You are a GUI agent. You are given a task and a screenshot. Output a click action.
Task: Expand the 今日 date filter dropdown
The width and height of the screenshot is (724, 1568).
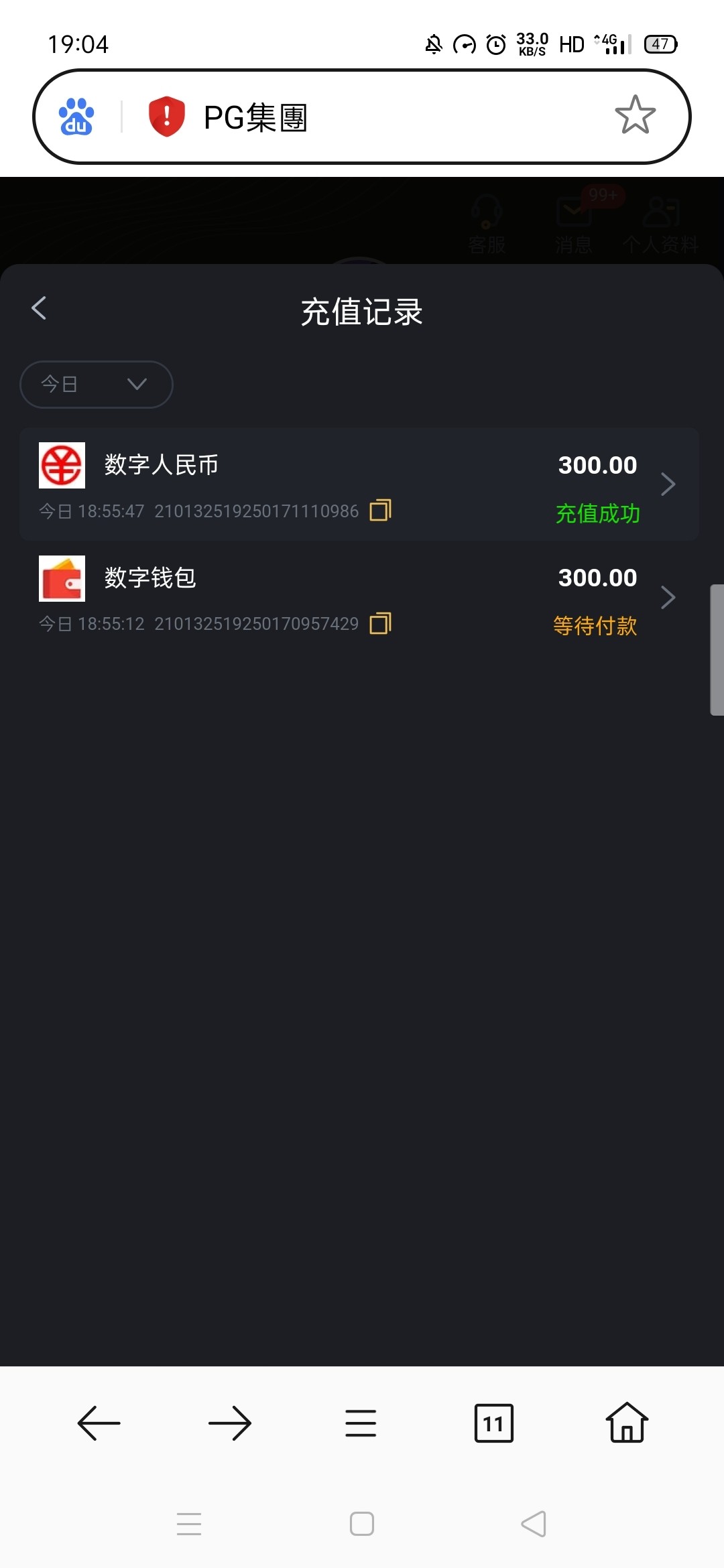[x=97, y=384]
